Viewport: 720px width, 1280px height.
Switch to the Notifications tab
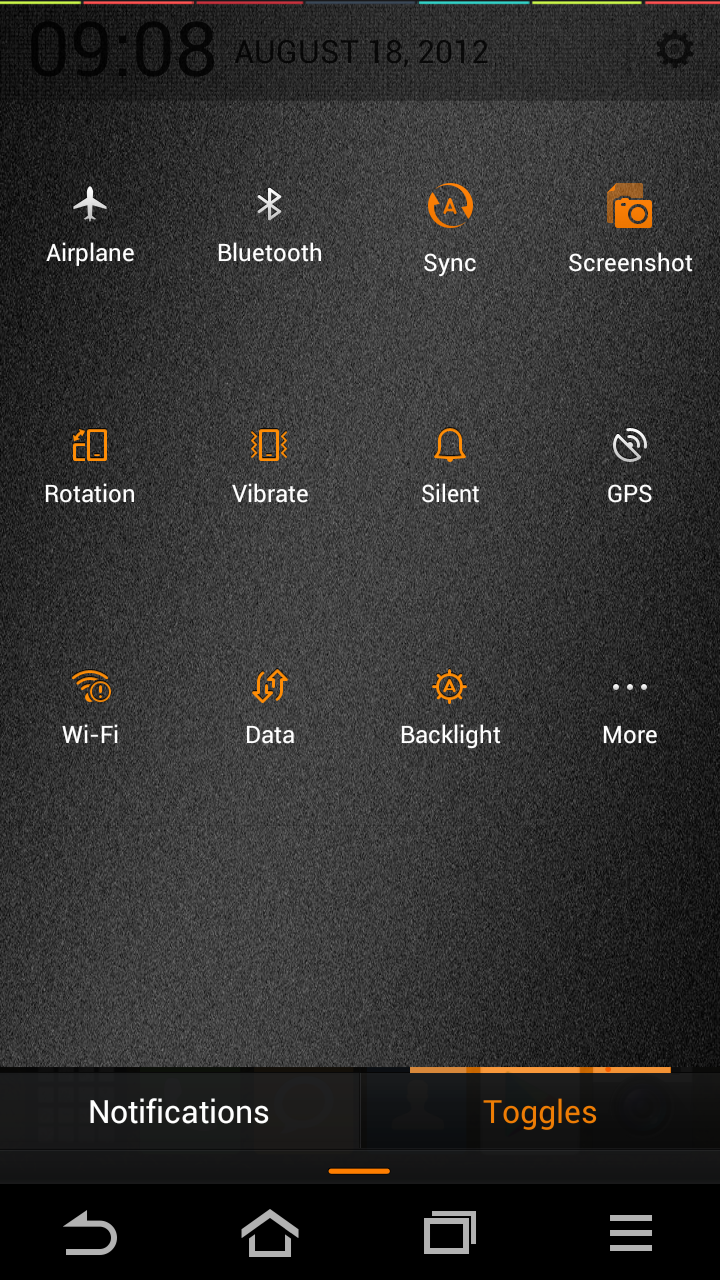coord(179,1111)
